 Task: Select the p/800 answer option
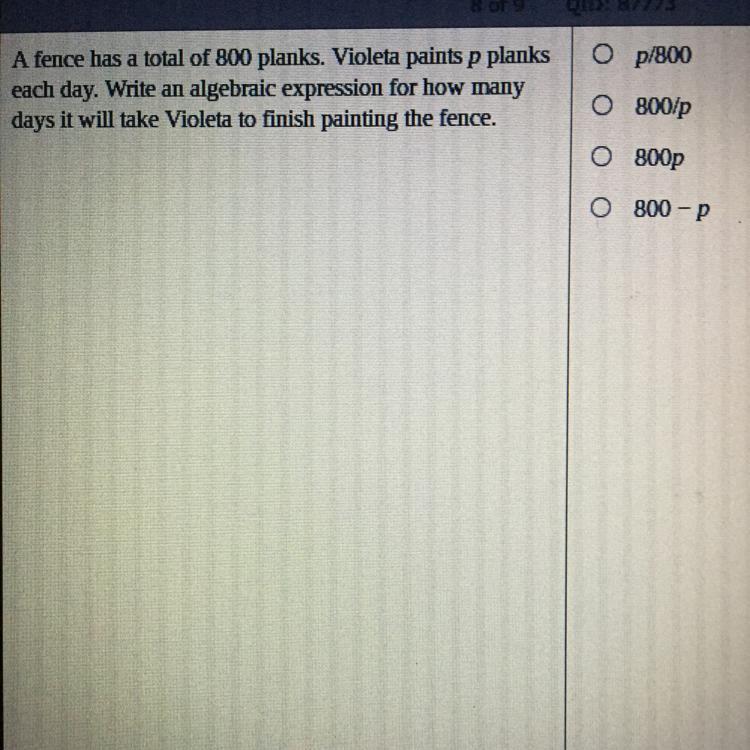(x=602, y=57)
